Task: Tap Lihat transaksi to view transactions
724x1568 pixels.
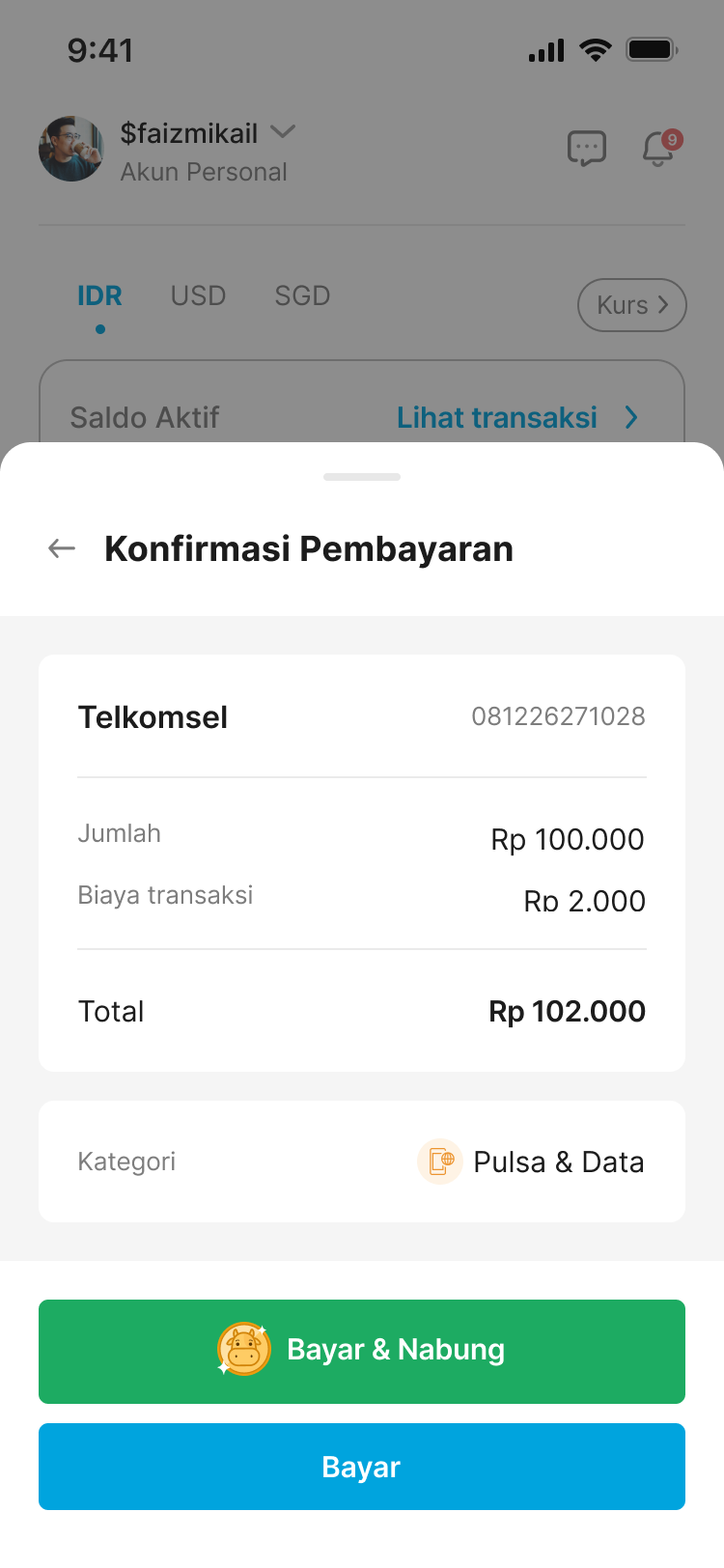Action: (497, 417)
